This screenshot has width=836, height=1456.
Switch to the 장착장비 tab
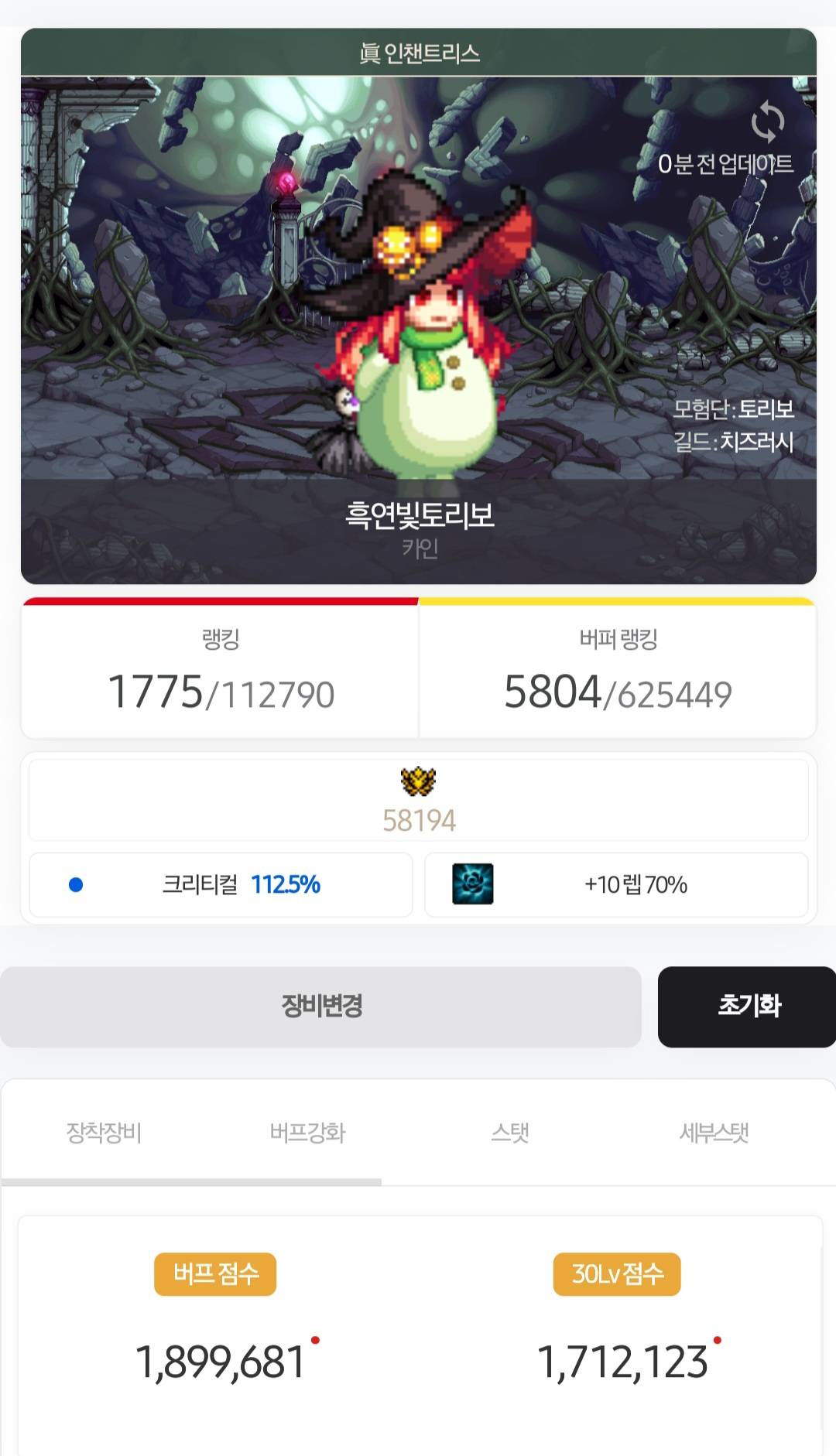pyautogui.click(x=104, y=1133)
